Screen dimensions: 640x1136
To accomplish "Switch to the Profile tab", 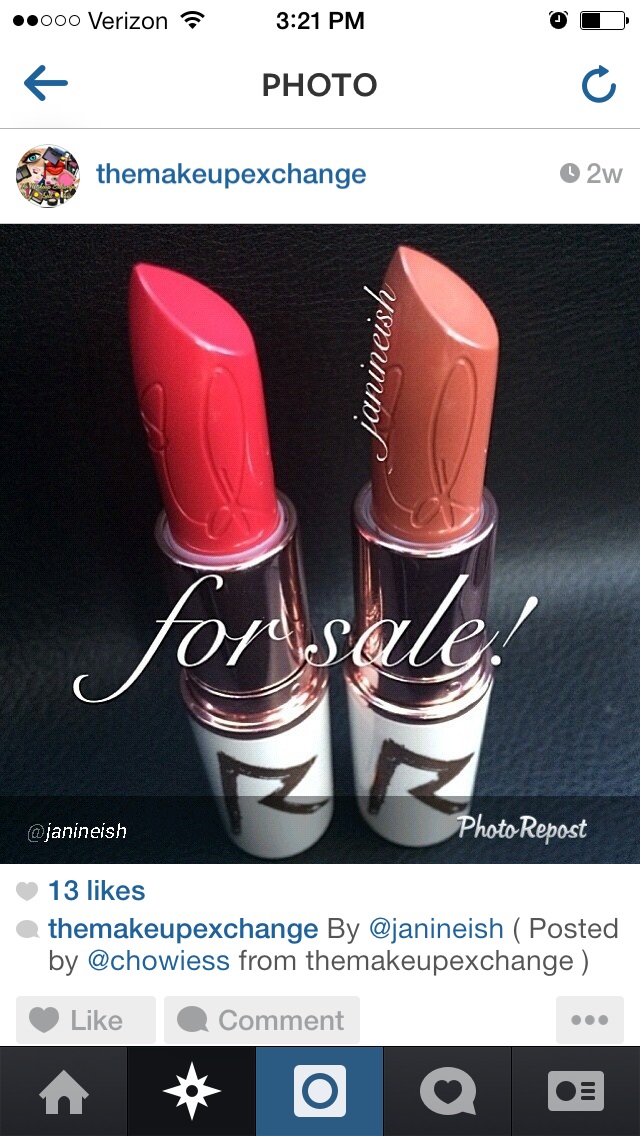I will (576, 1091).
